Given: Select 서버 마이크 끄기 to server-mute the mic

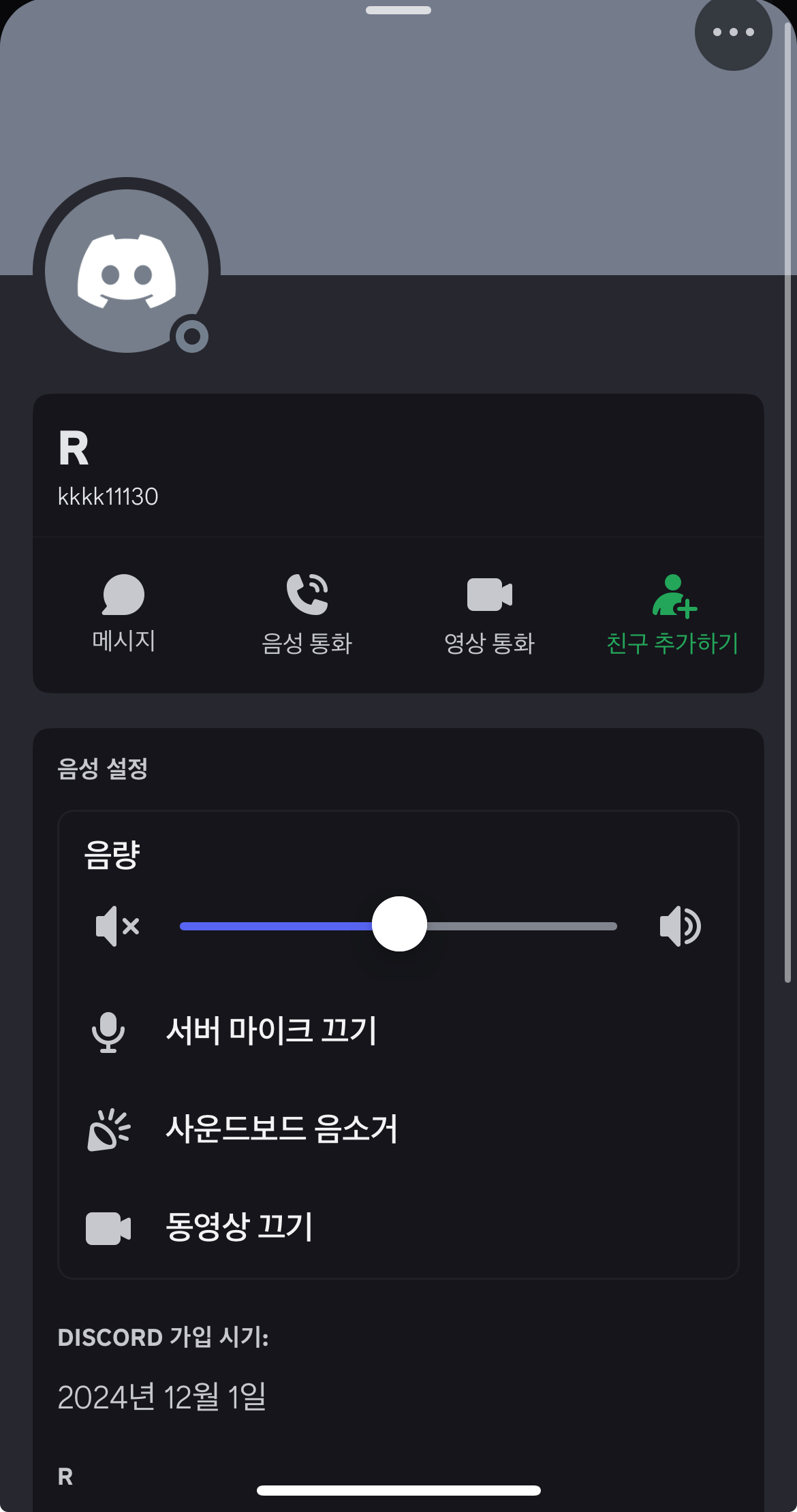Looking at the screenshot, I should coord(271,1031).
